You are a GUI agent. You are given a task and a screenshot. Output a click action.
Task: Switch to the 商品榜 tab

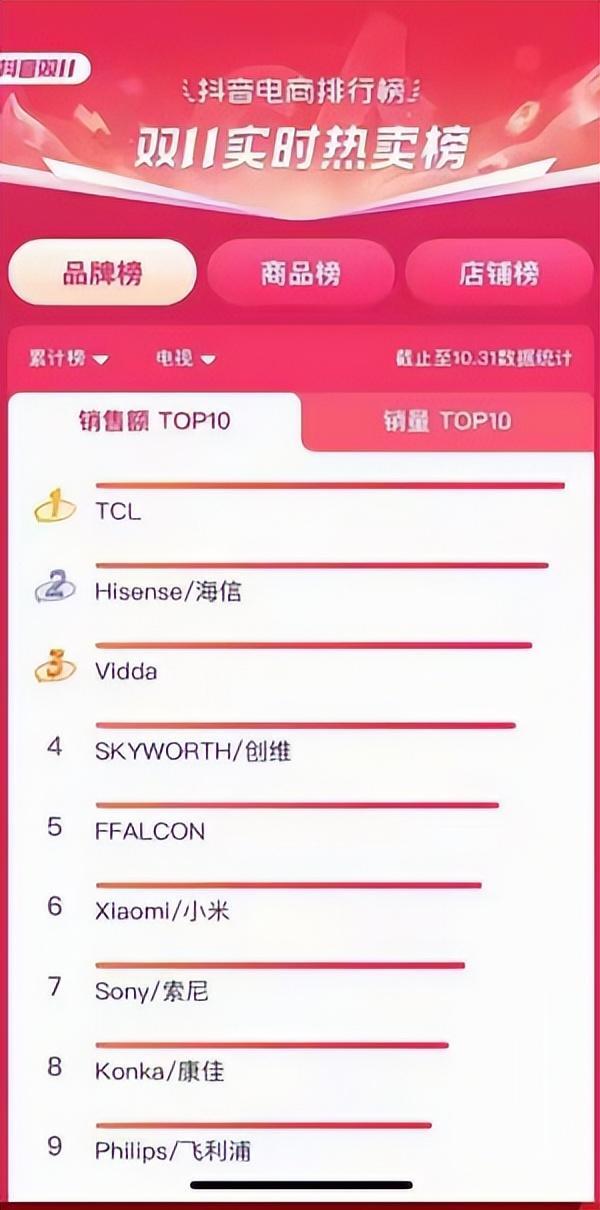[300, 273]
